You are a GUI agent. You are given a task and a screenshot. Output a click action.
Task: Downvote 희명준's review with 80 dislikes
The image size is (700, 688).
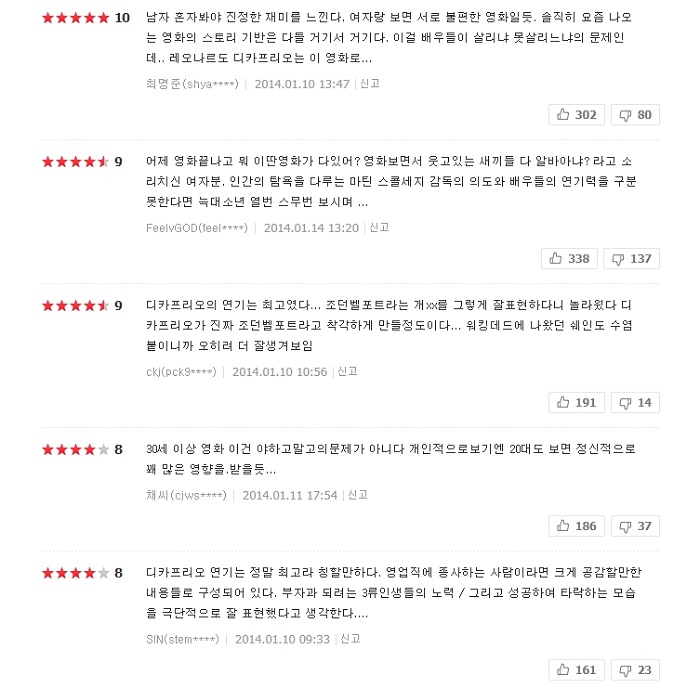(635, 115)
